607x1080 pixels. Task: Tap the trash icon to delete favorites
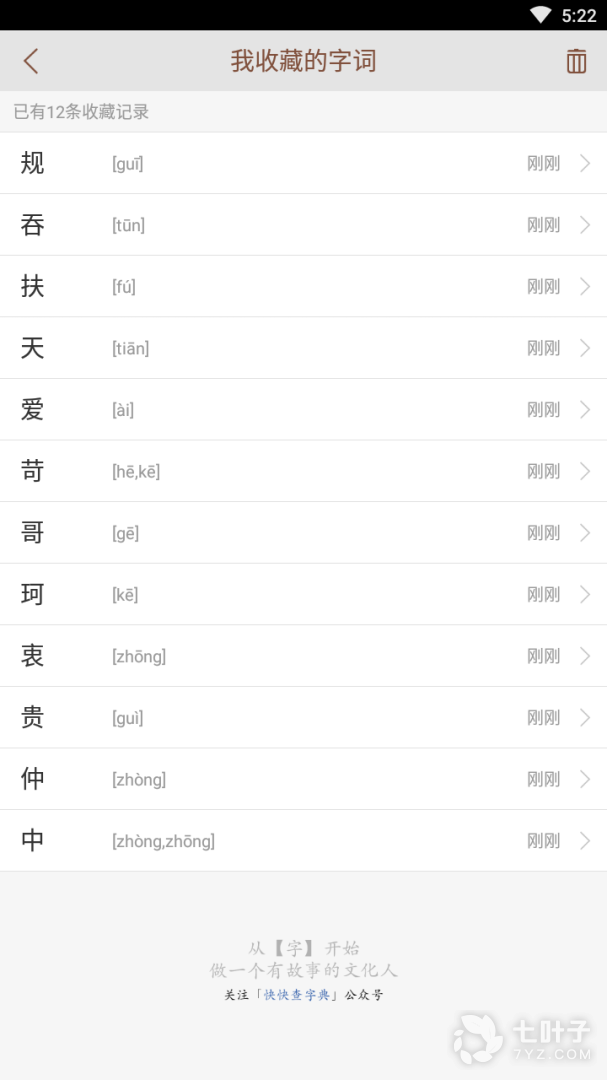click(576, 61)
